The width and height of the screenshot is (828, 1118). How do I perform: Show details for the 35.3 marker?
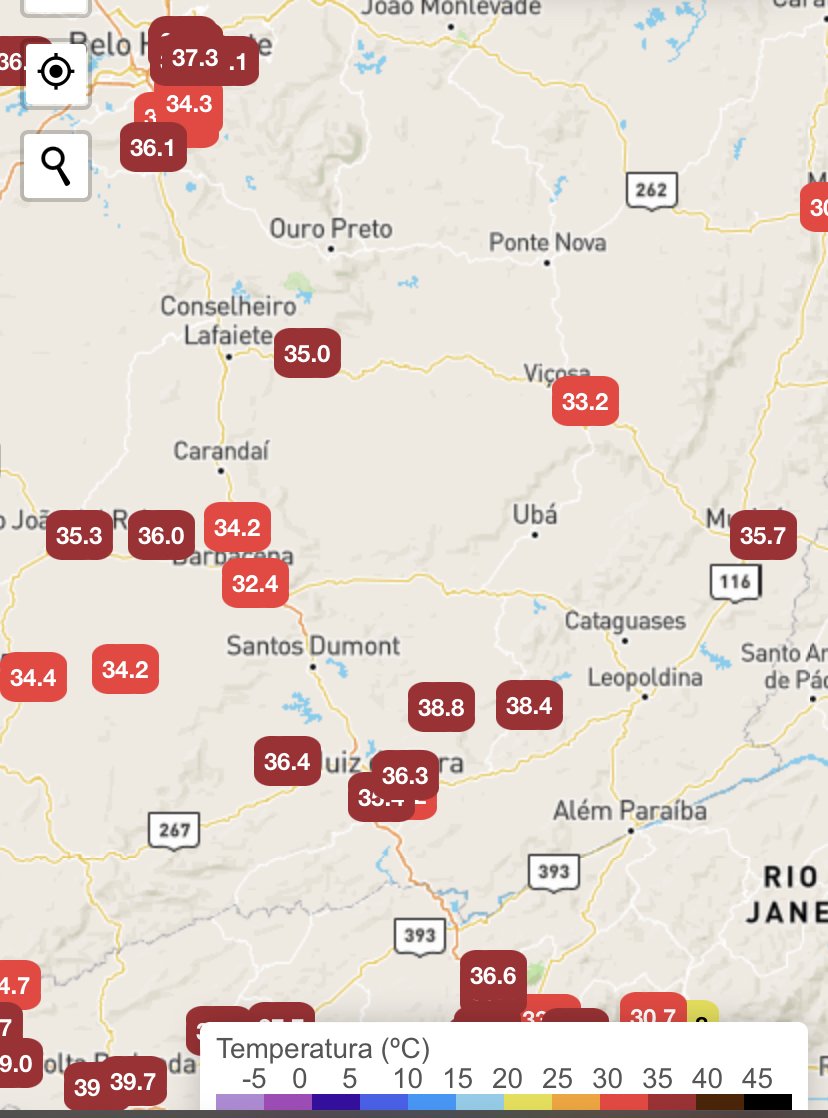coord(79,536)
